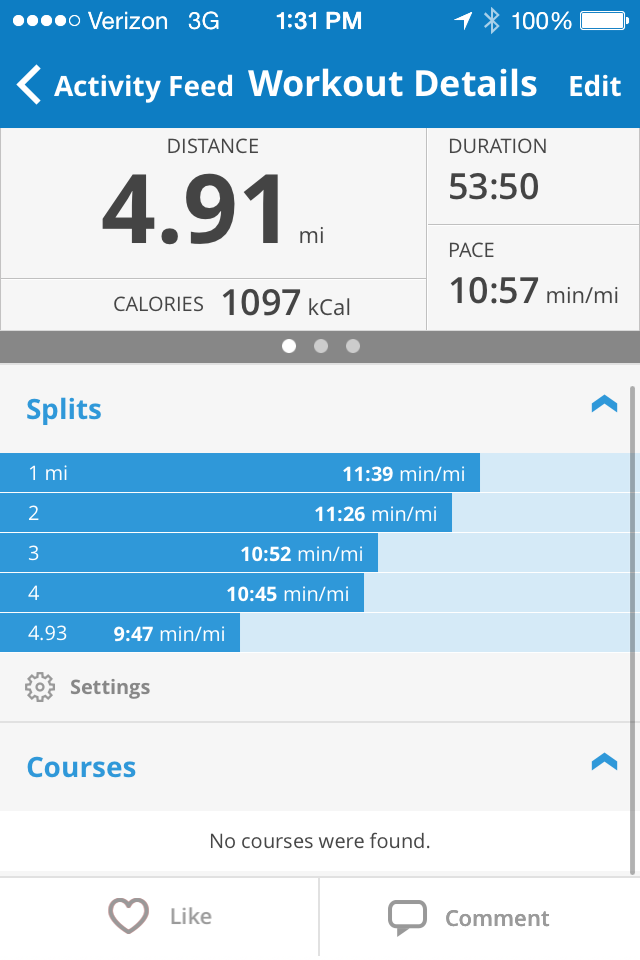
Task: Go back to Activity Feed
Action: click(125, 87)
